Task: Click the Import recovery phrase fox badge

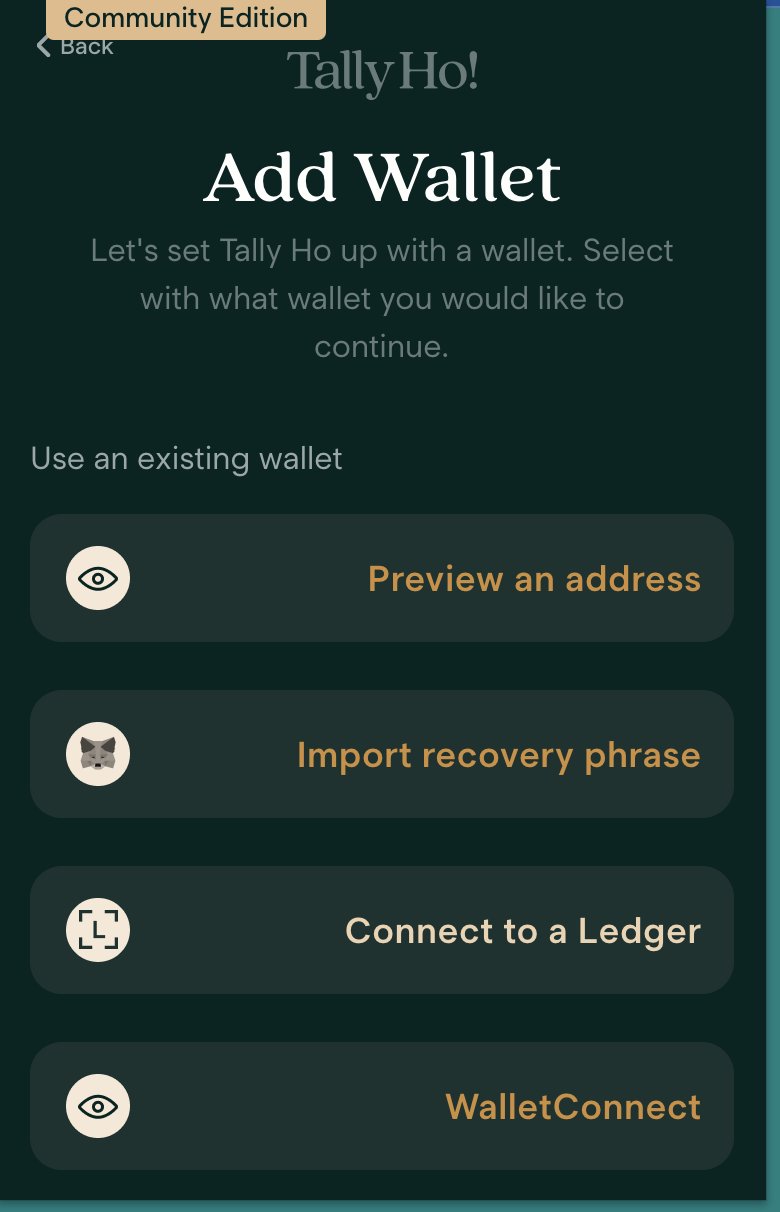Action: coord(98,754)
